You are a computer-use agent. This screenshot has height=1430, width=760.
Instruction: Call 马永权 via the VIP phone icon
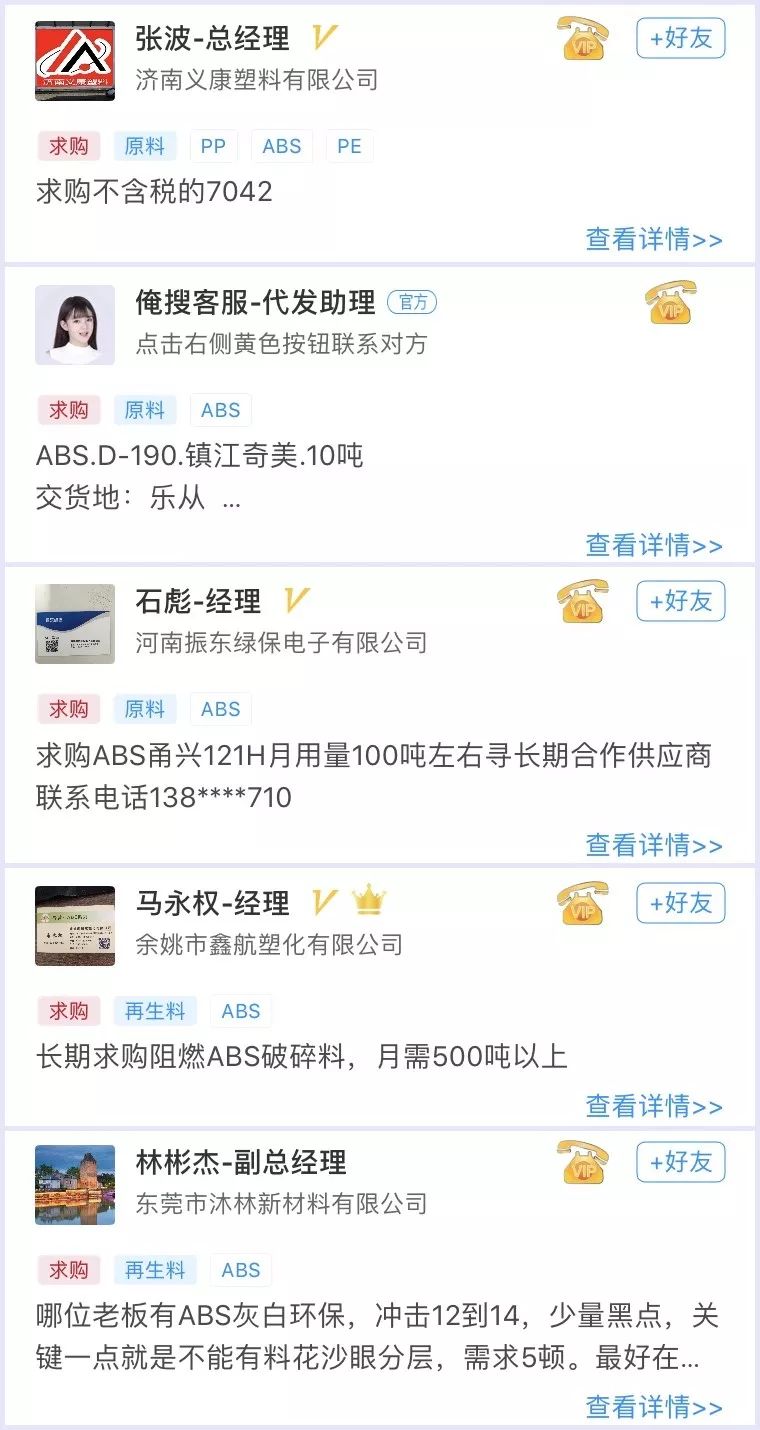583,903
